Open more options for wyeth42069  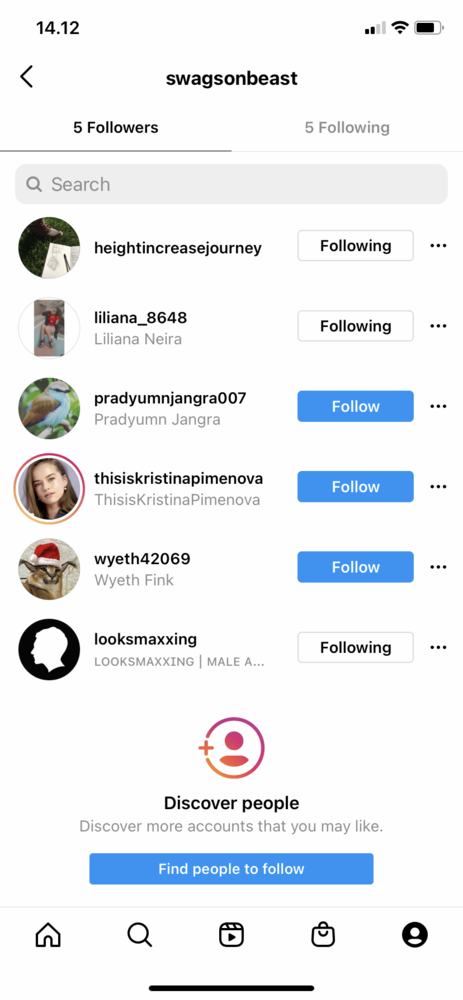click(438, 567)
